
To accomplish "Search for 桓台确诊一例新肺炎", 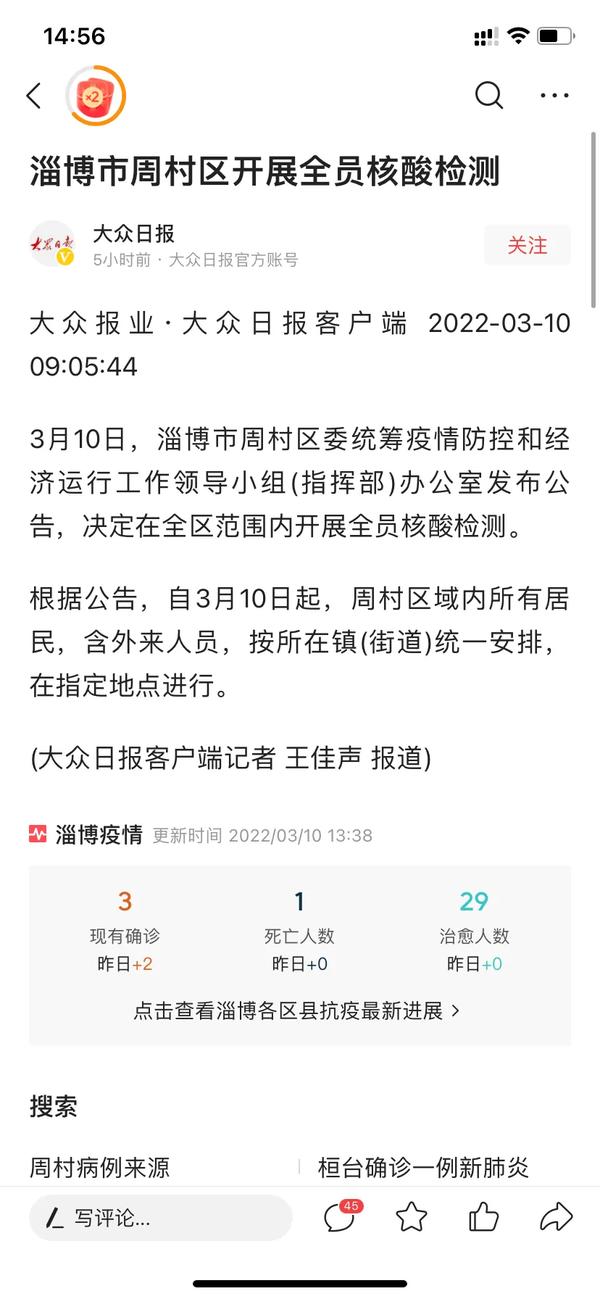I will 423,1166.
